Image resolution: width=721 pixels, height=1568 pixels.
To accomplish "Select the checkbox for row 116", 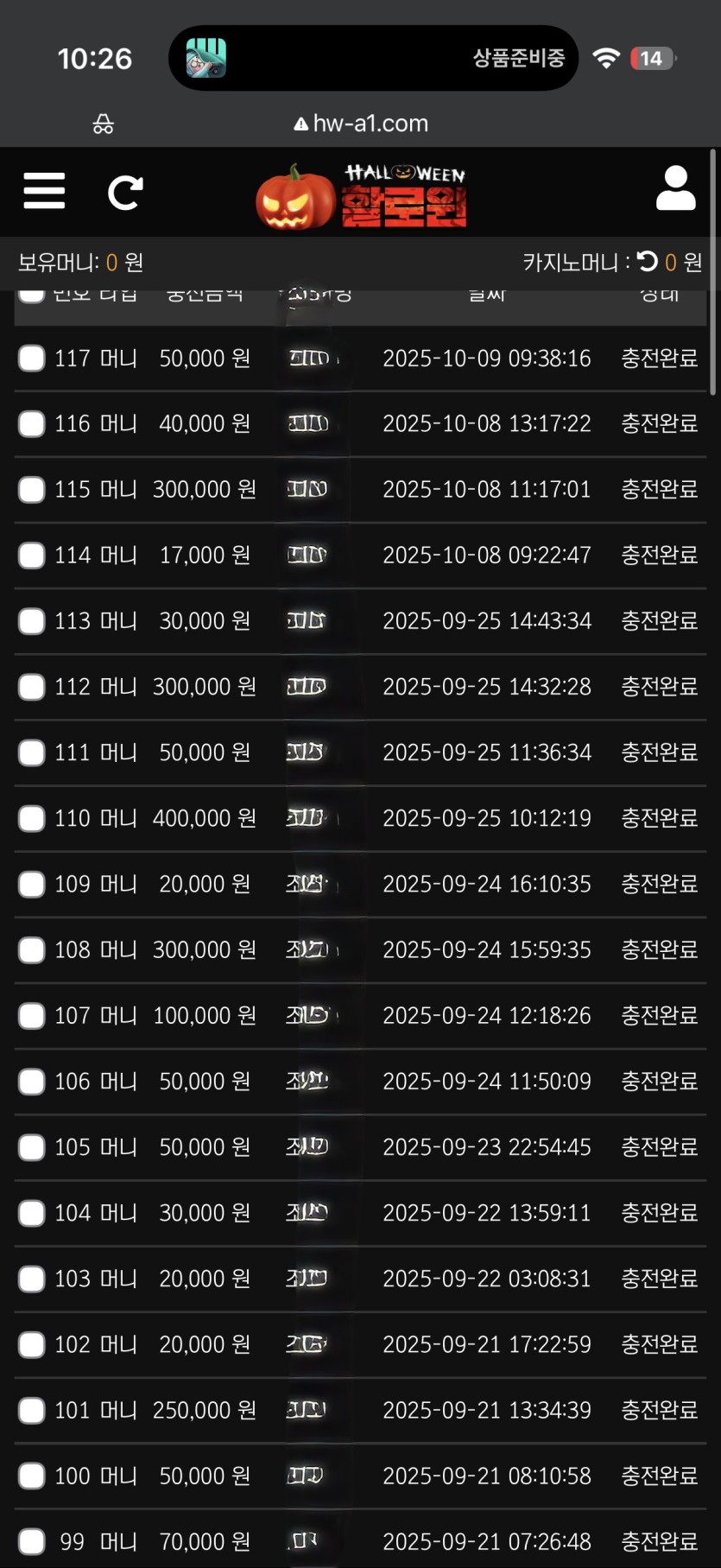I will [32, 424].
